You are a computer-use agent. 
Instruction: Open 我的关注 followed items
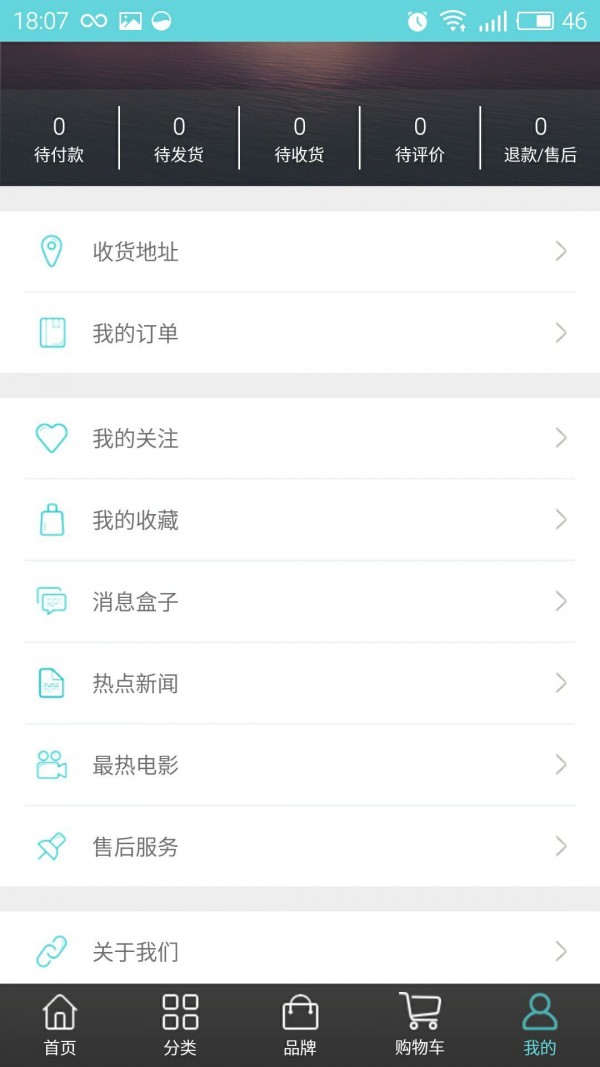300,438
